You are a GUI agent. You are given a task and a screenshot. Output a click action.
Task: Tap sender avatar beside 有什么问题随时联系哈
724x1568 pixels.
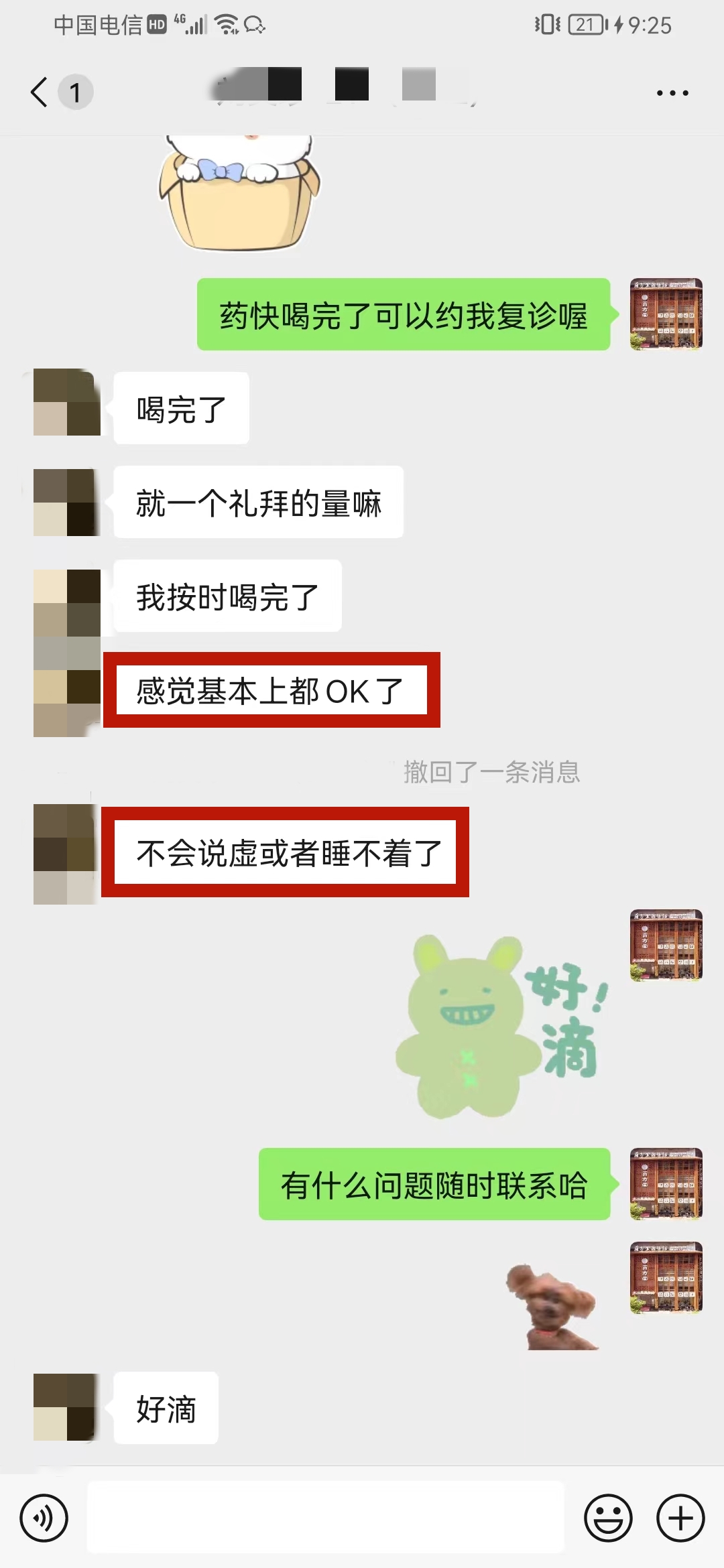point(666,1184)
